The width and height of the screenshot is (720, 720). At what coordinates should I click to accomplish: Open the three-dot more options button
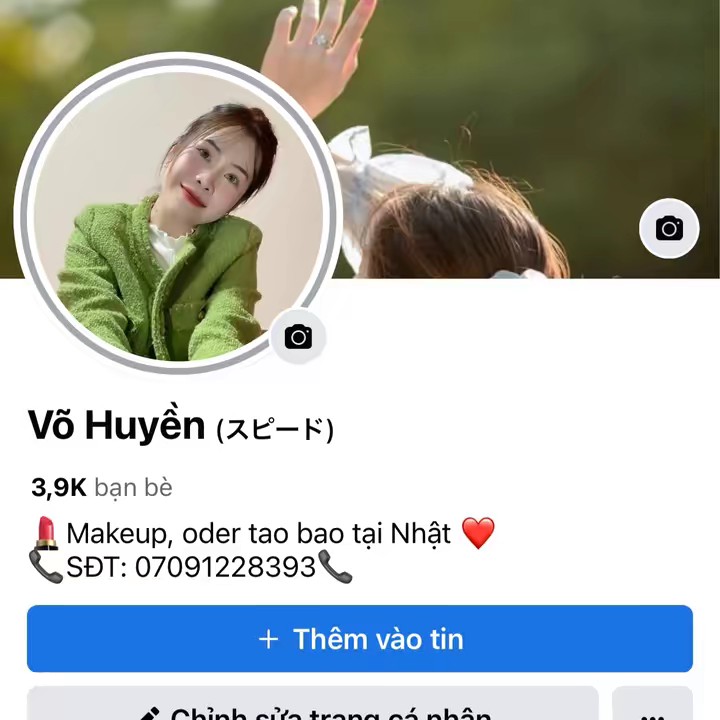pyautogui.click(x=652, y=707)
